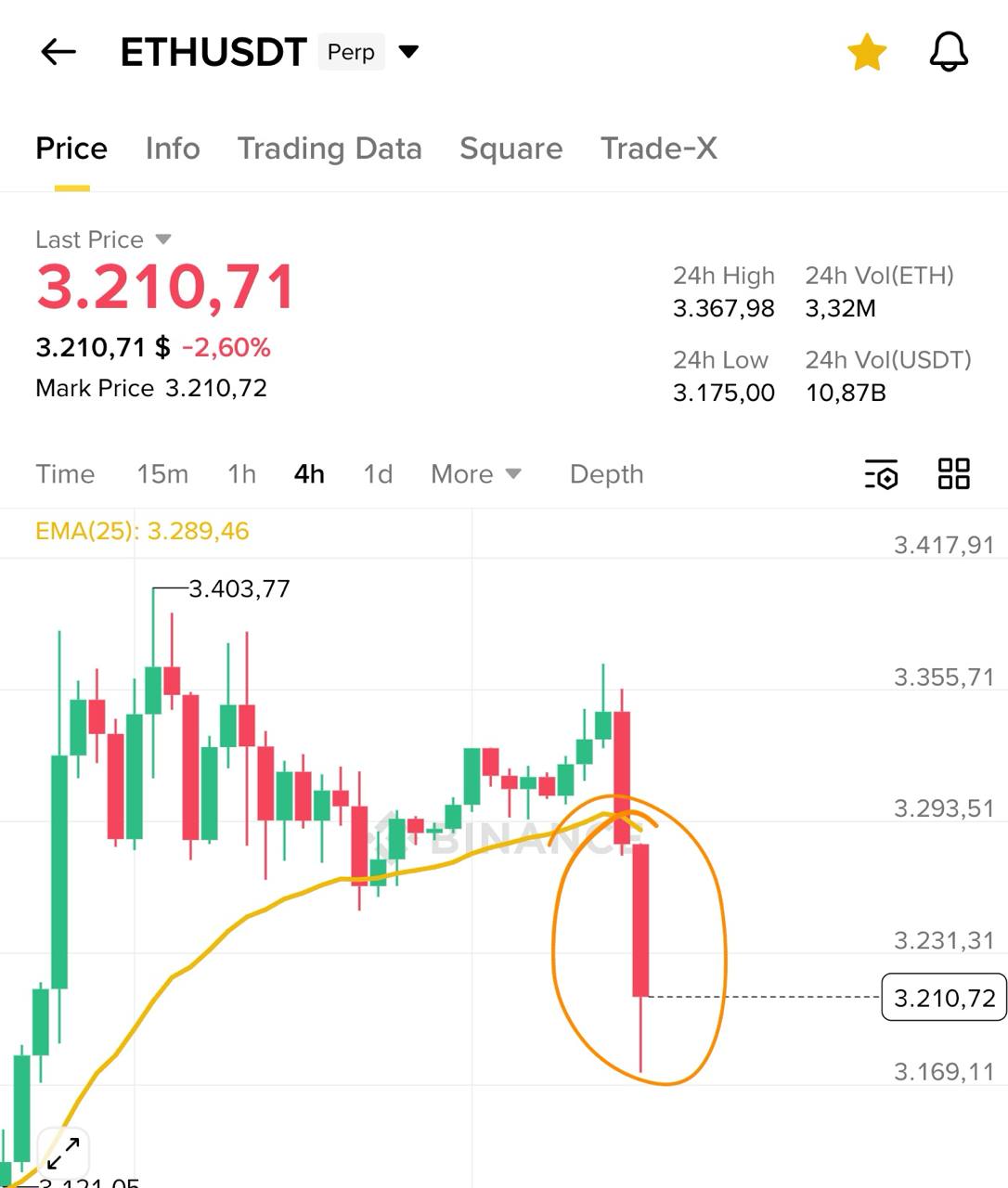The width and height of the screenshot is (1008, 1188).
Task: Open the Trade-X tab
Action: [x=658, y=148]
